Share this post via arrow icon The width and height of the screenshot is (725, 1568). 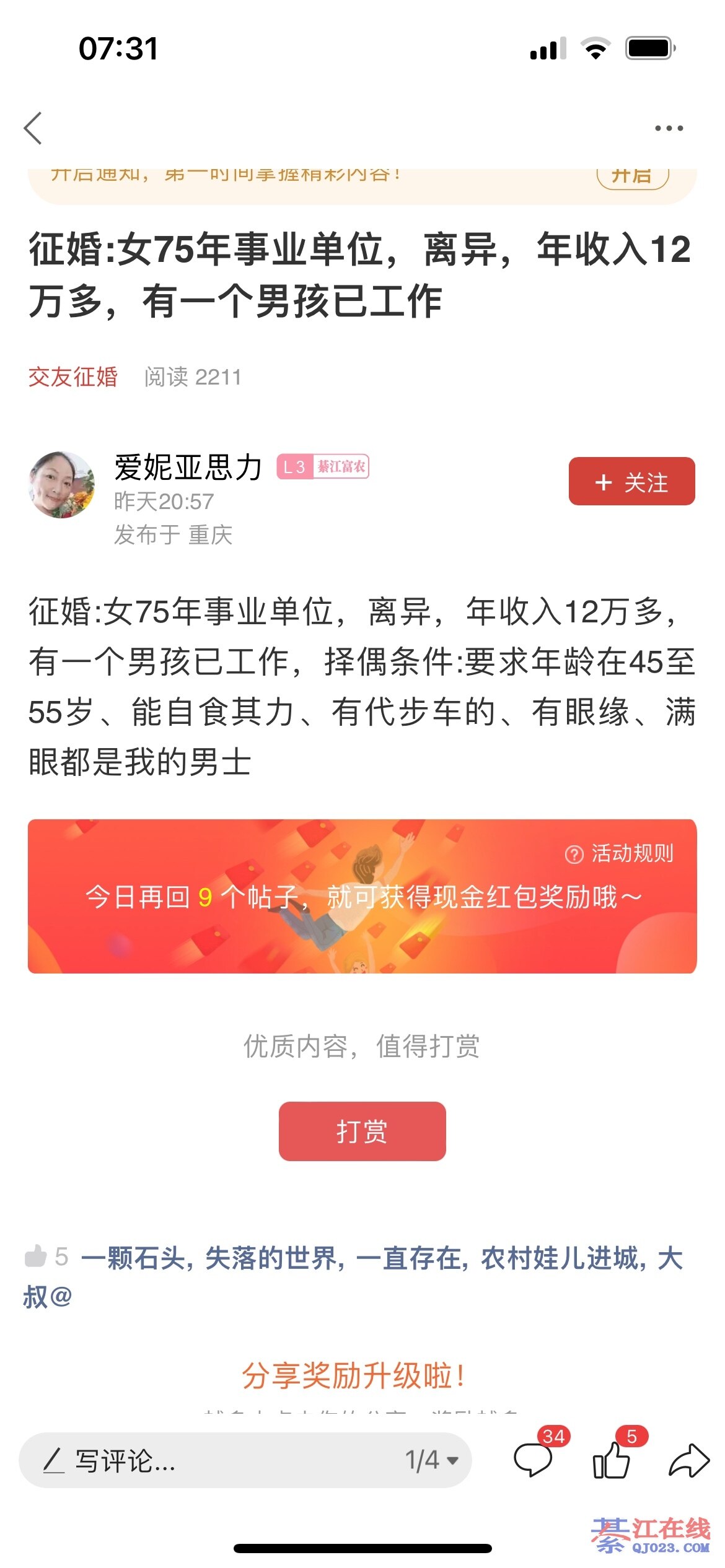tap(688, 1460)
